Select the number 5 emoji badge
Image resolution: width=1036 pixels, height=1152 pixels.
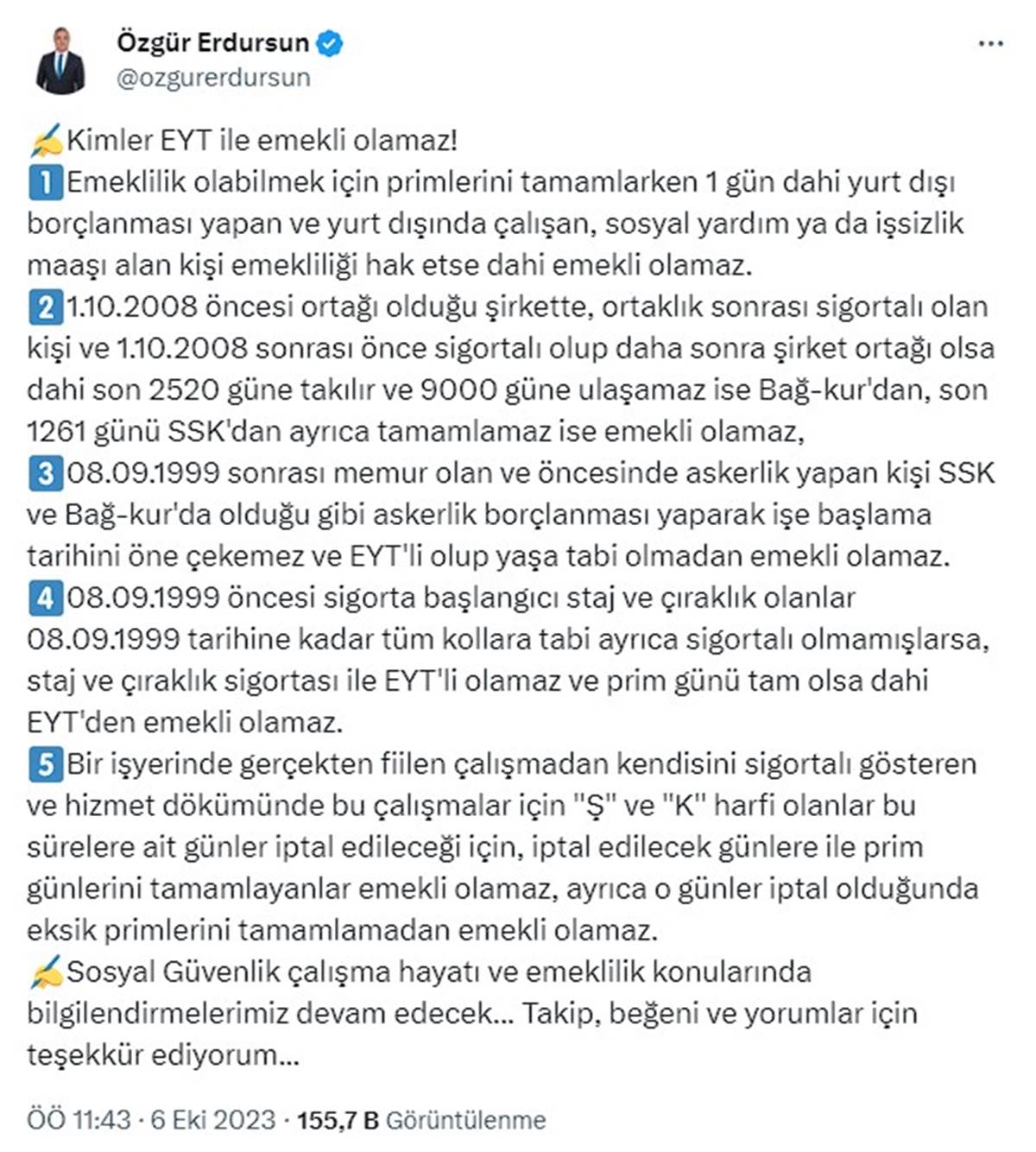click(47, 763)
